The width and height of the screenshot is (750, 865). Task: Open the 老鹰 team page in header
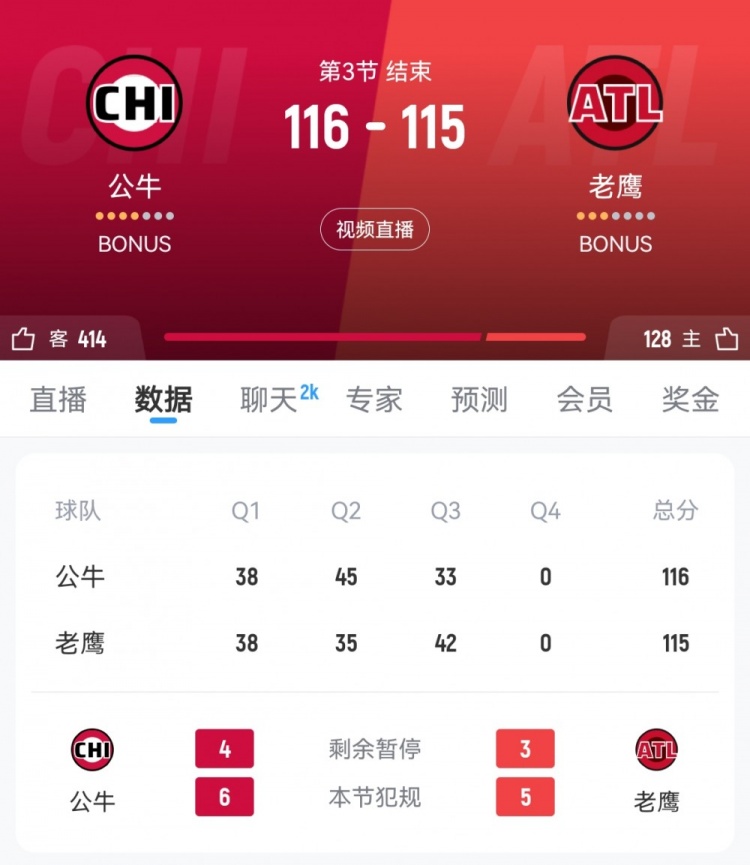point(615,103)
